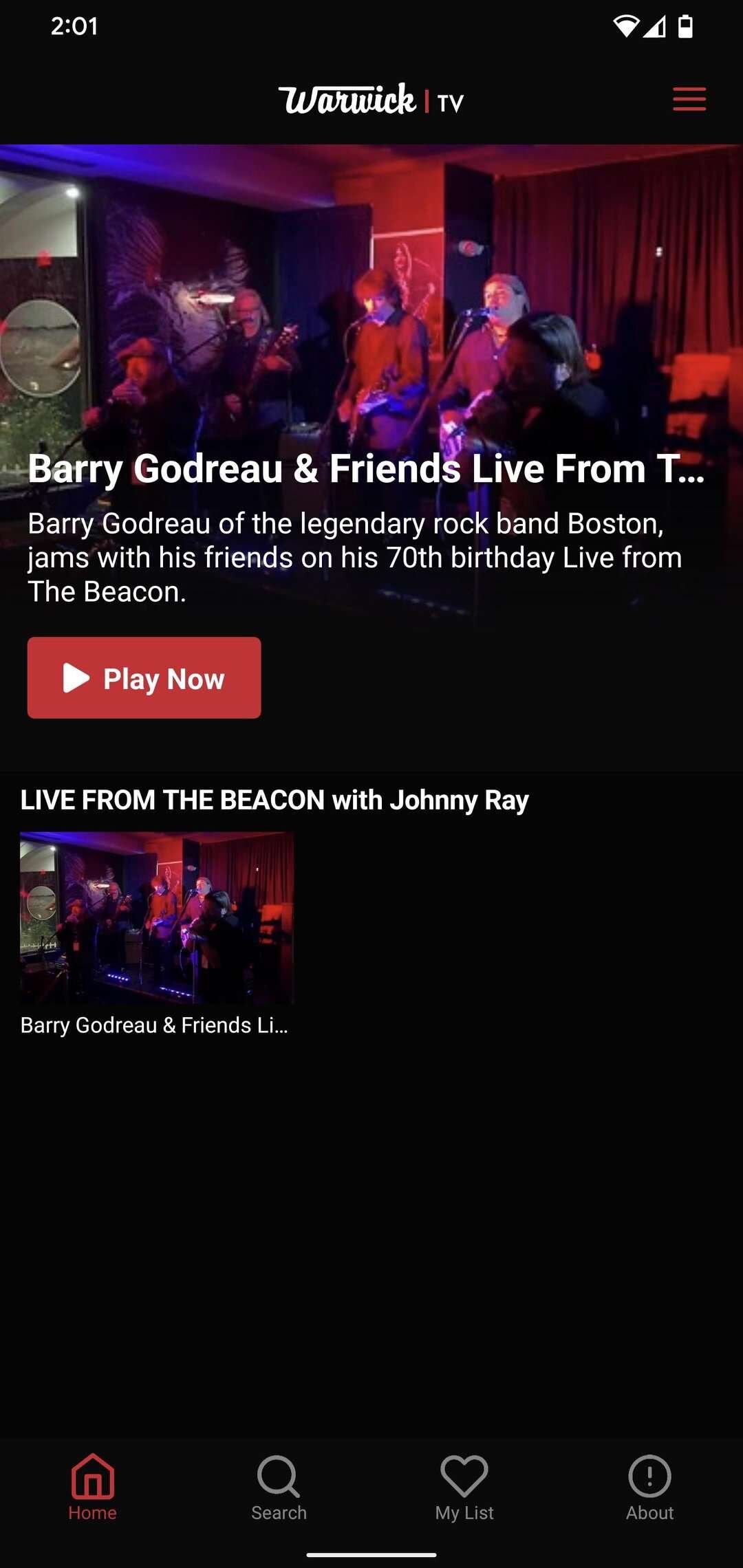Go to My List tab
The height and width of the screenshot is (1568, 743).
(x=464, y=1488)
